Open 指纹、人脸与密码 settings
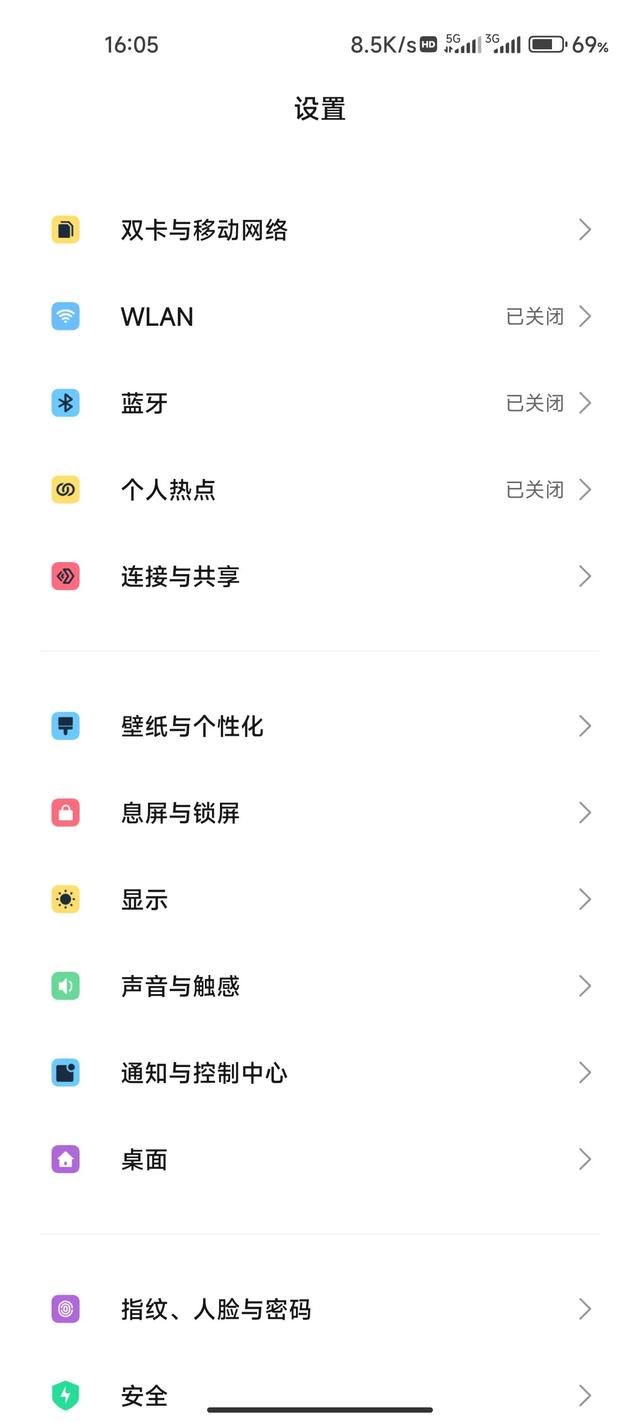 pyautogui.click(x=320, y=1309)
